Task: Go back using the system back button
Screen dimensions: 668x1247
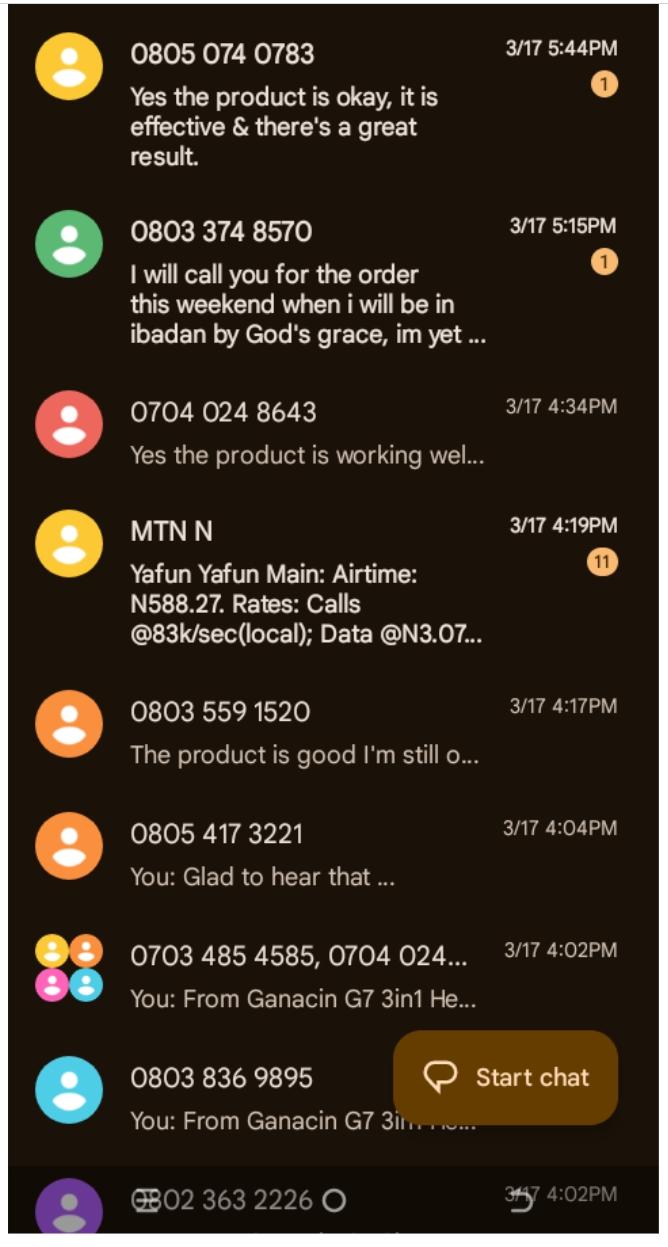Action: click(x=520, y=1201)
